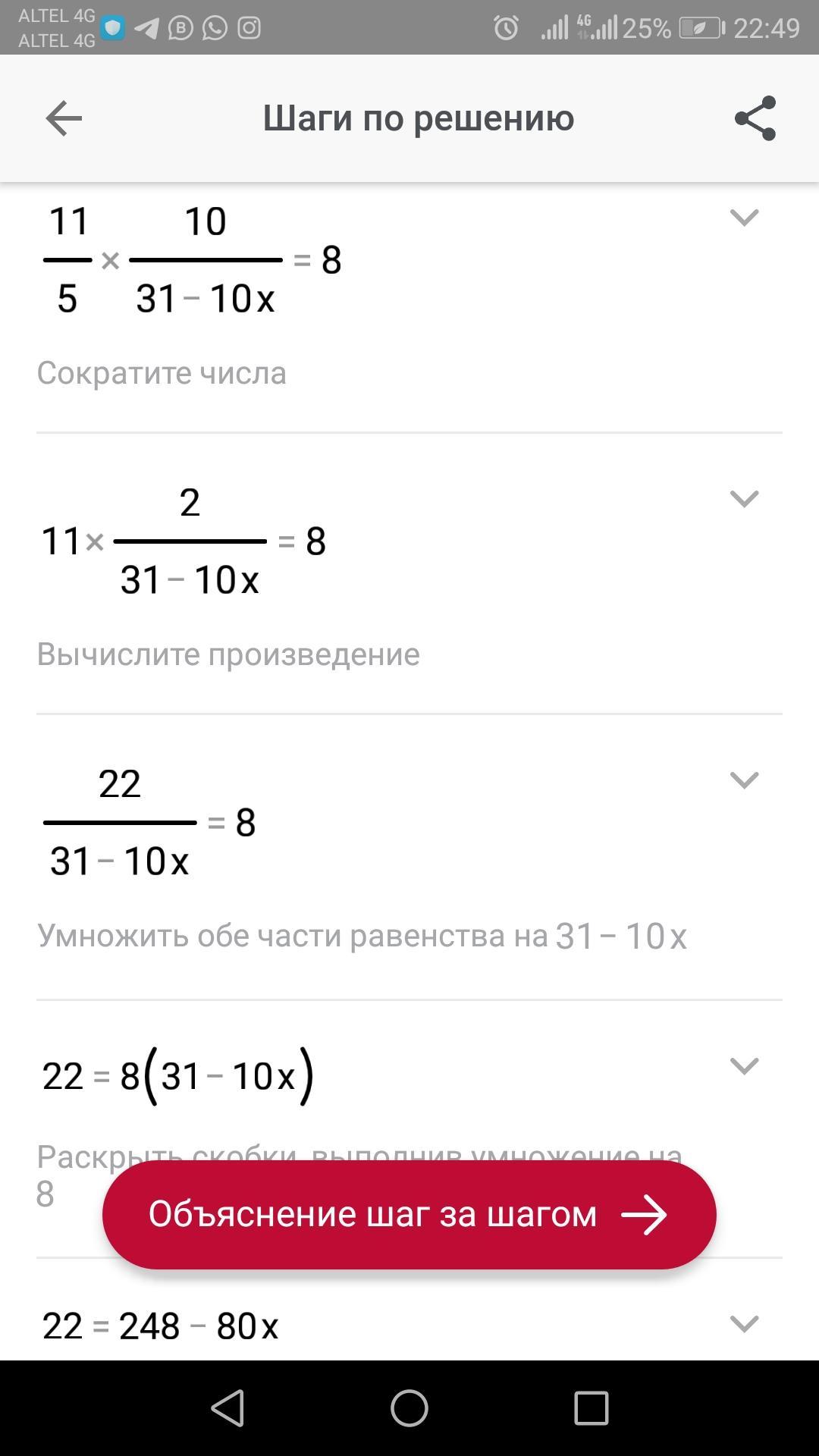The image size is (819, 1456).
Task: Expand the 22 = 8(31−10x) step
Action: point(744,1066)
